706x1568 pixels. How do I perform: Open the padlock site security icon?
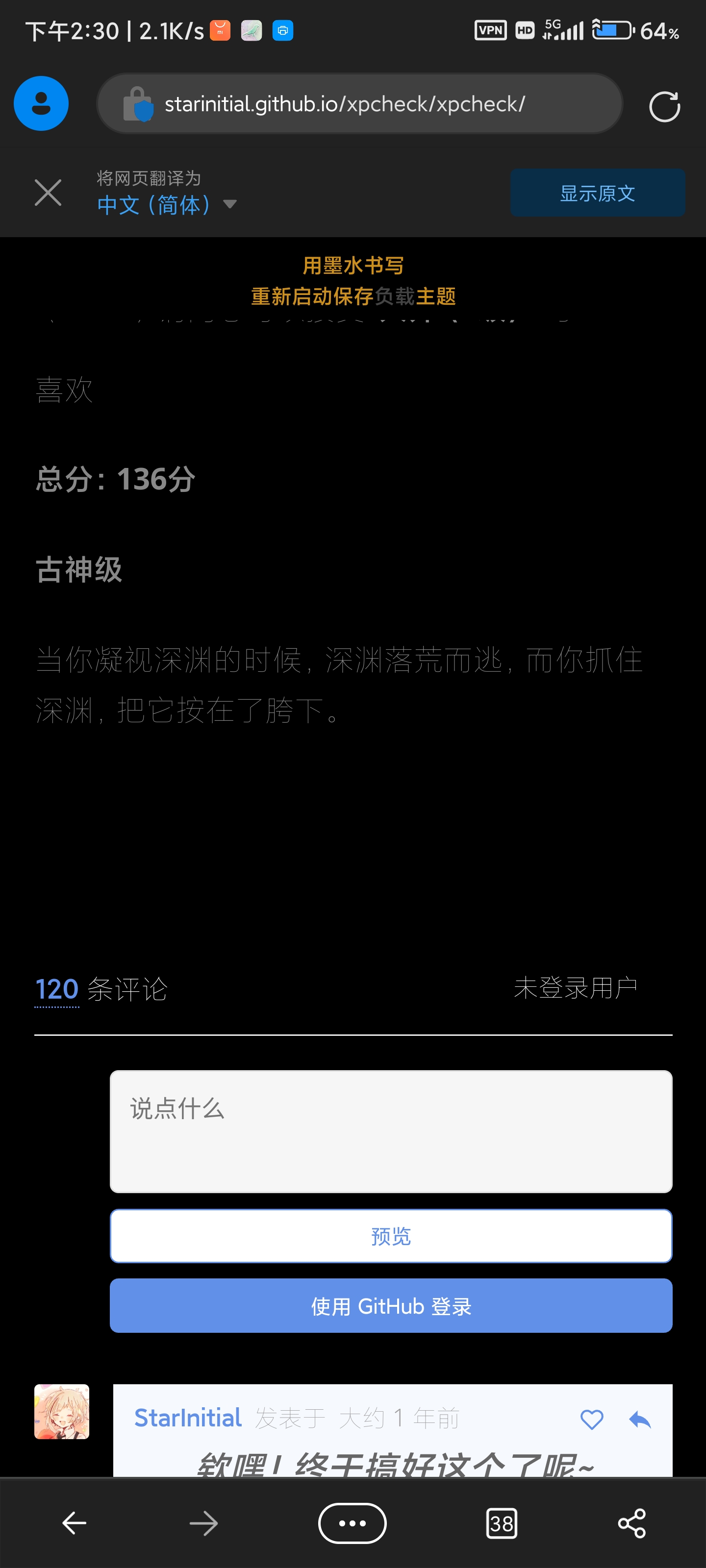[x=139, y=103]
